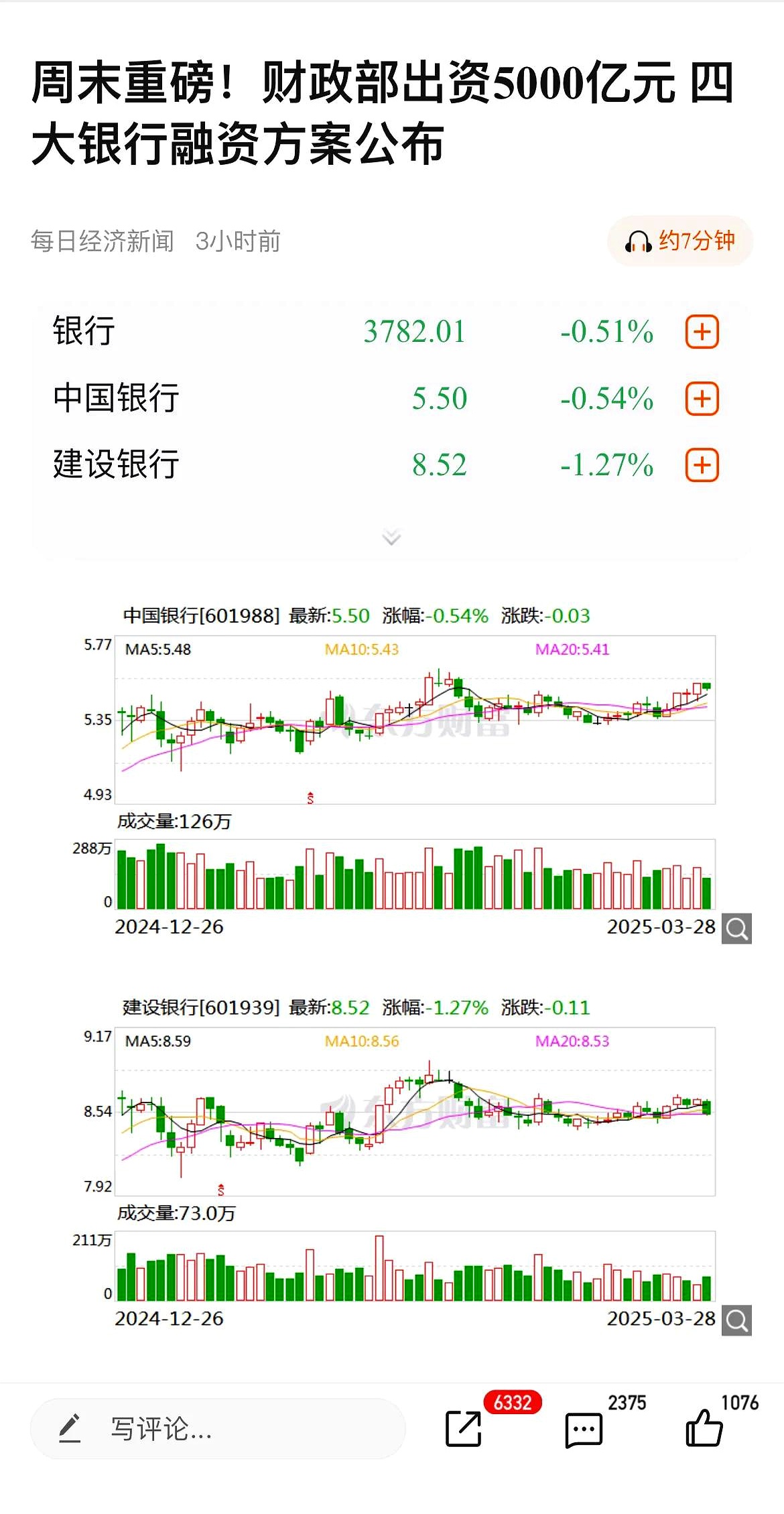Enlarge the 中国银行 K-line chart
The height and width of the screenshot is (1514, 784).
point(736,929)
